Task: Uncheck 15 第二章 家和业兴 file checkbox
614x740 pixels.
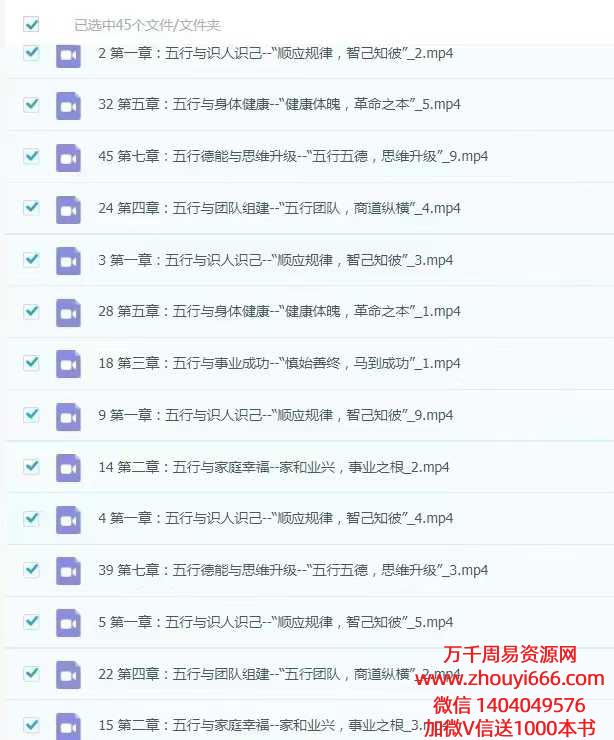Action: (x=31, y=724)
